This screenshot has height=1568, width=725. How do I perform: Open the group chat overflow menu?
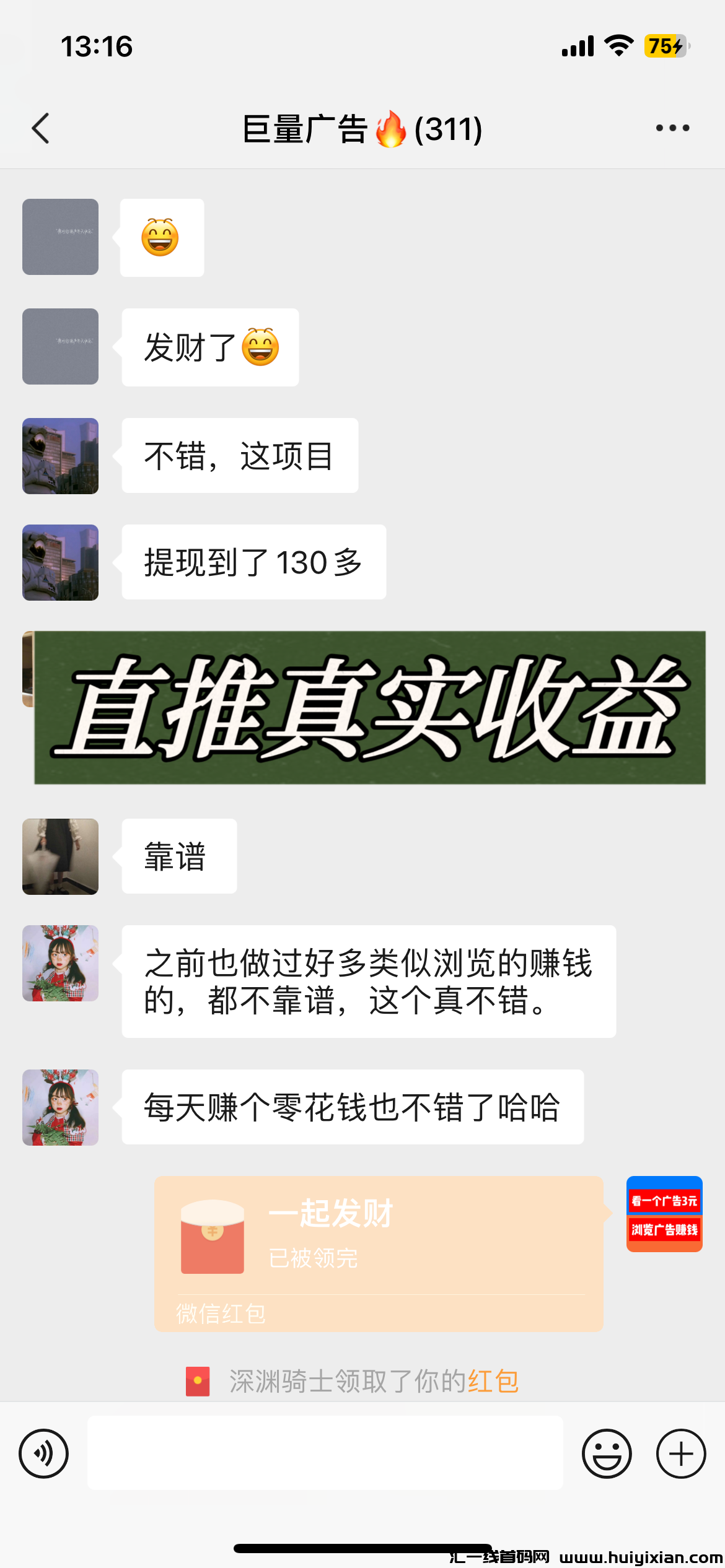[672, 128]
